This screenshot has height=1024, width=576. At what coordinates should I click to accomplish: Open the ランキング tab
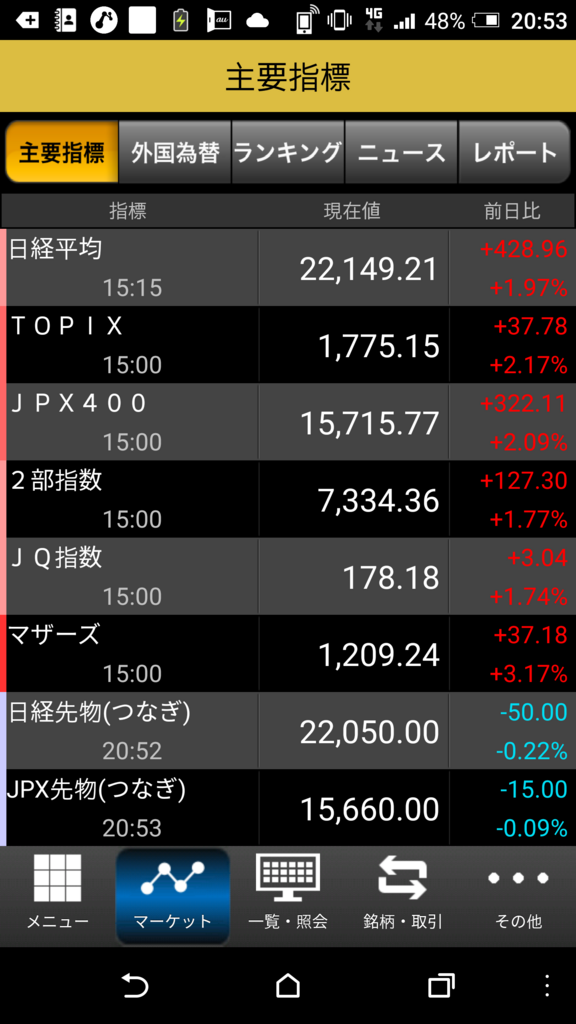coord(288,152)
